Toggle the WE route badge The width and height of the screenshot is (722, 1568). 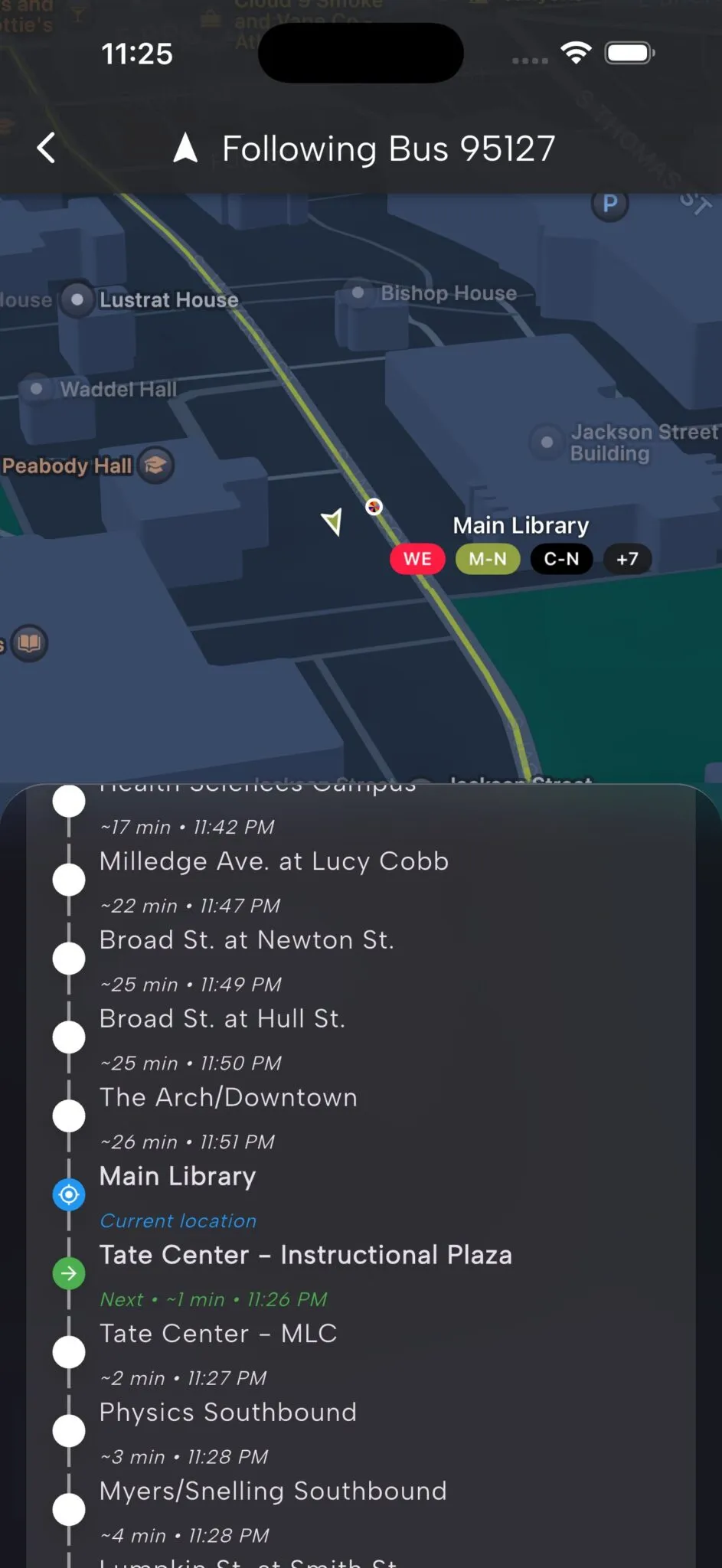pyautogui.click(x=417, y=559)
